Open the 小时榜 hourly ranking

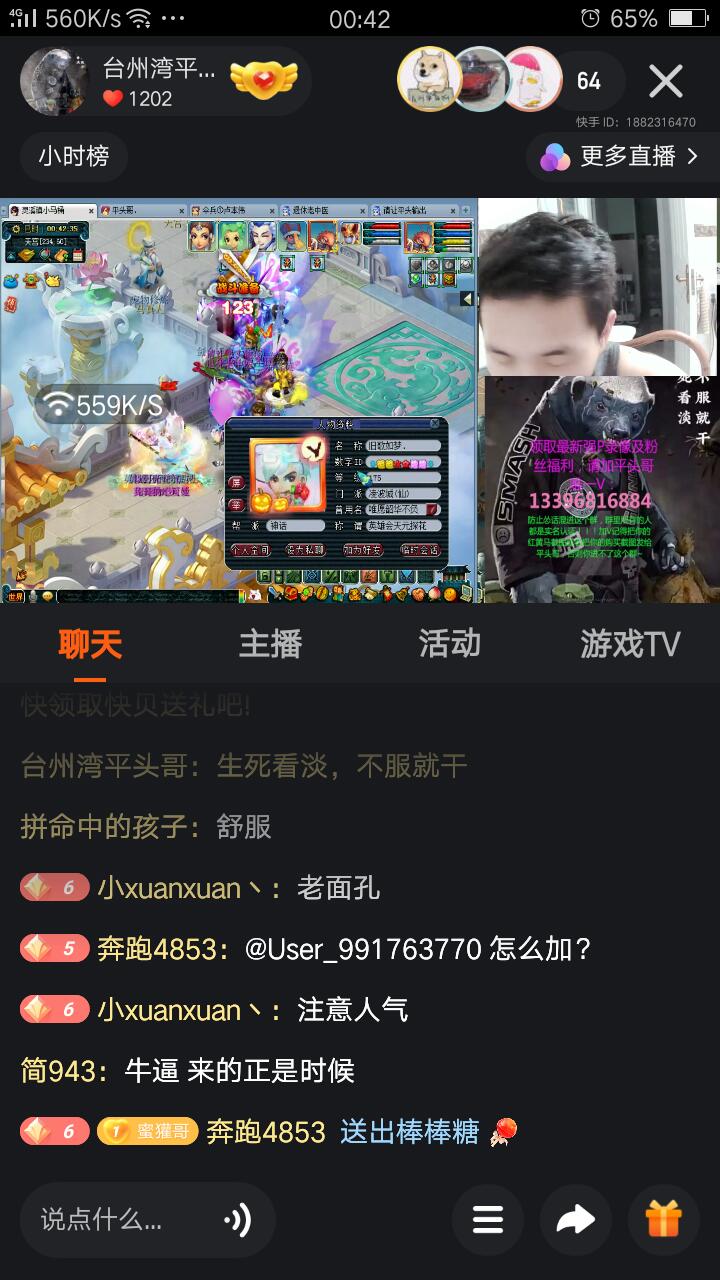click(73, 156)
